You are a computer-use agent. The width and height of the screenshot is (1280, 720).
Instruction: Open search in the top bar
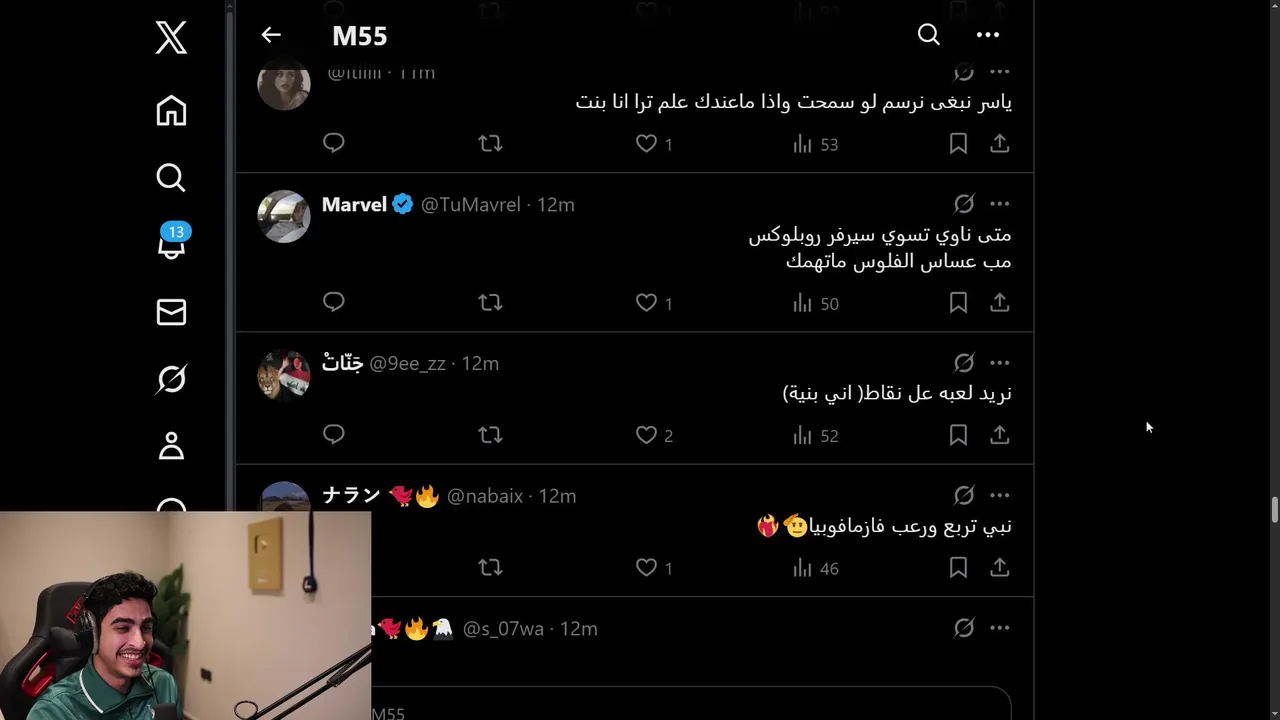click(928, 35)
